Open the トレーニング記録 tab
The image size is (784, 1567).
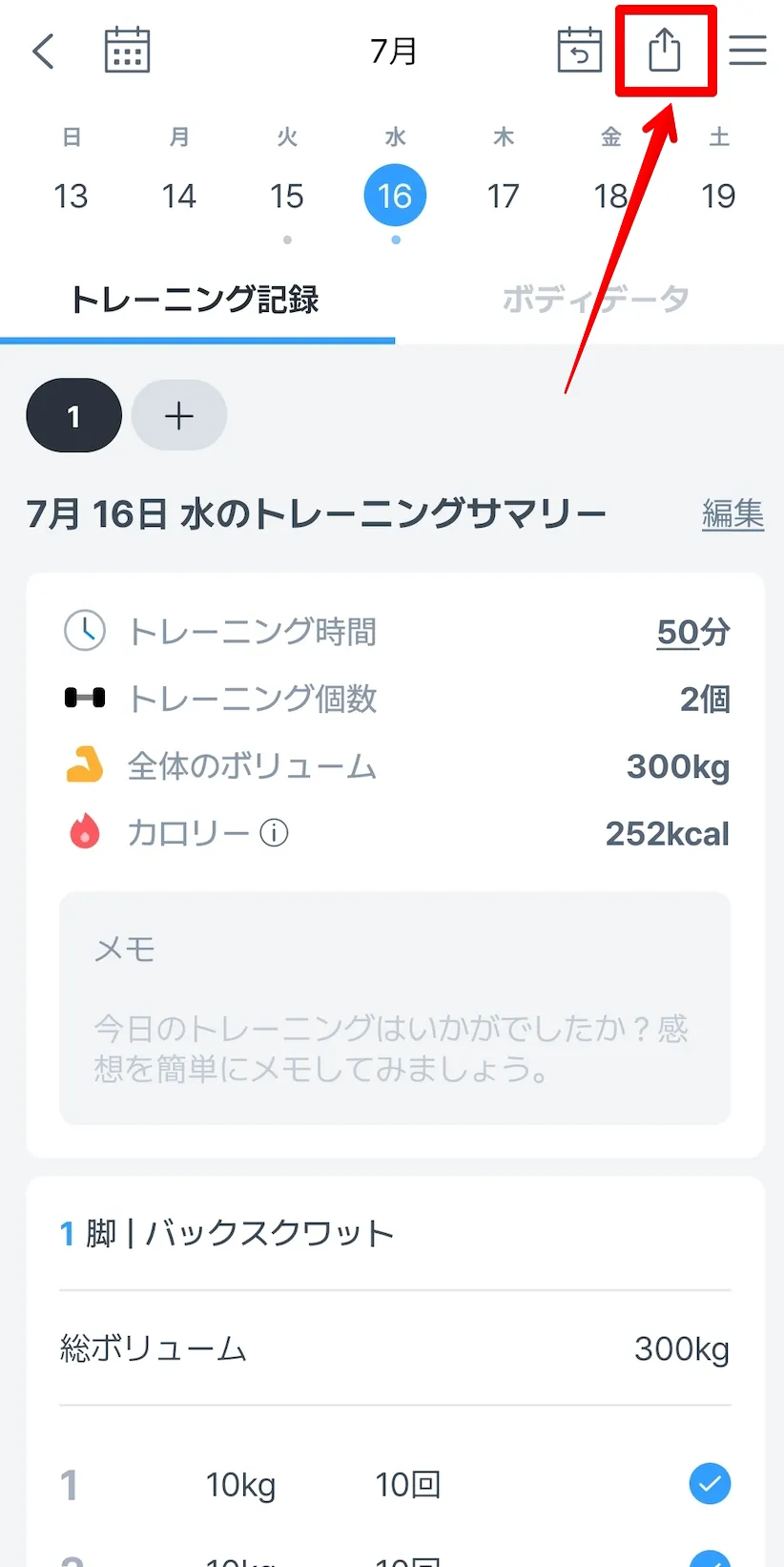[195, 300]
